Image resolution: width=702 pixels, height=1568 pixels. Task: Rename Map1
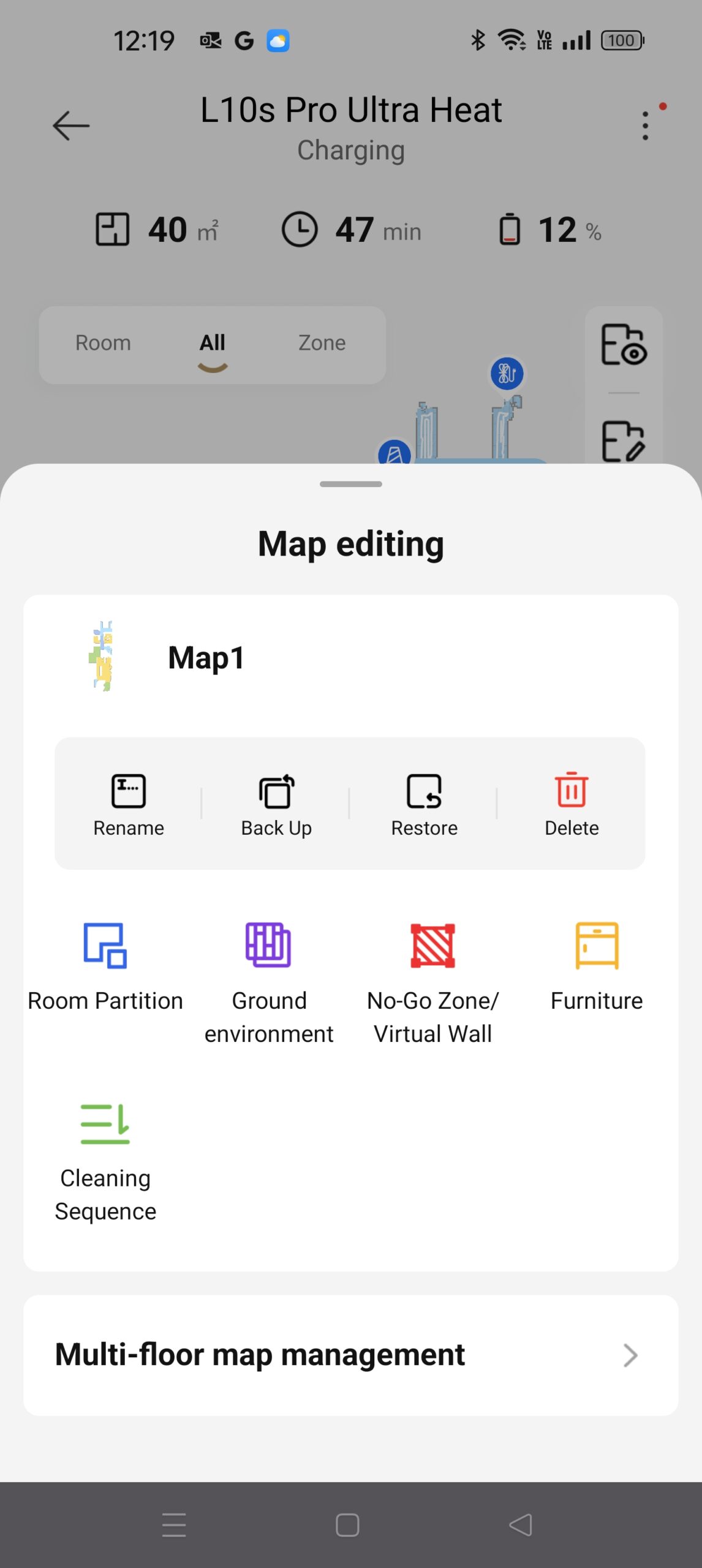(129, 804)
